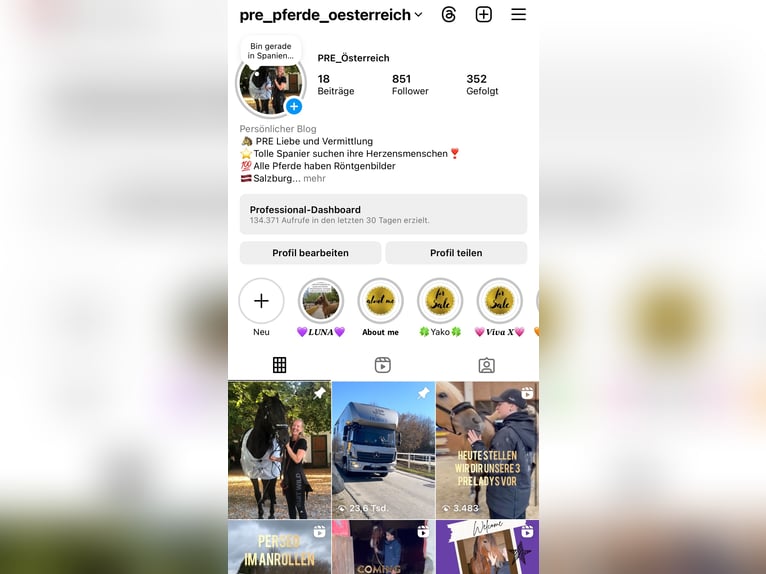Open the pinned post of woman with black horse
The width and height of the screenshot is (766, 574).
[279, 450]
